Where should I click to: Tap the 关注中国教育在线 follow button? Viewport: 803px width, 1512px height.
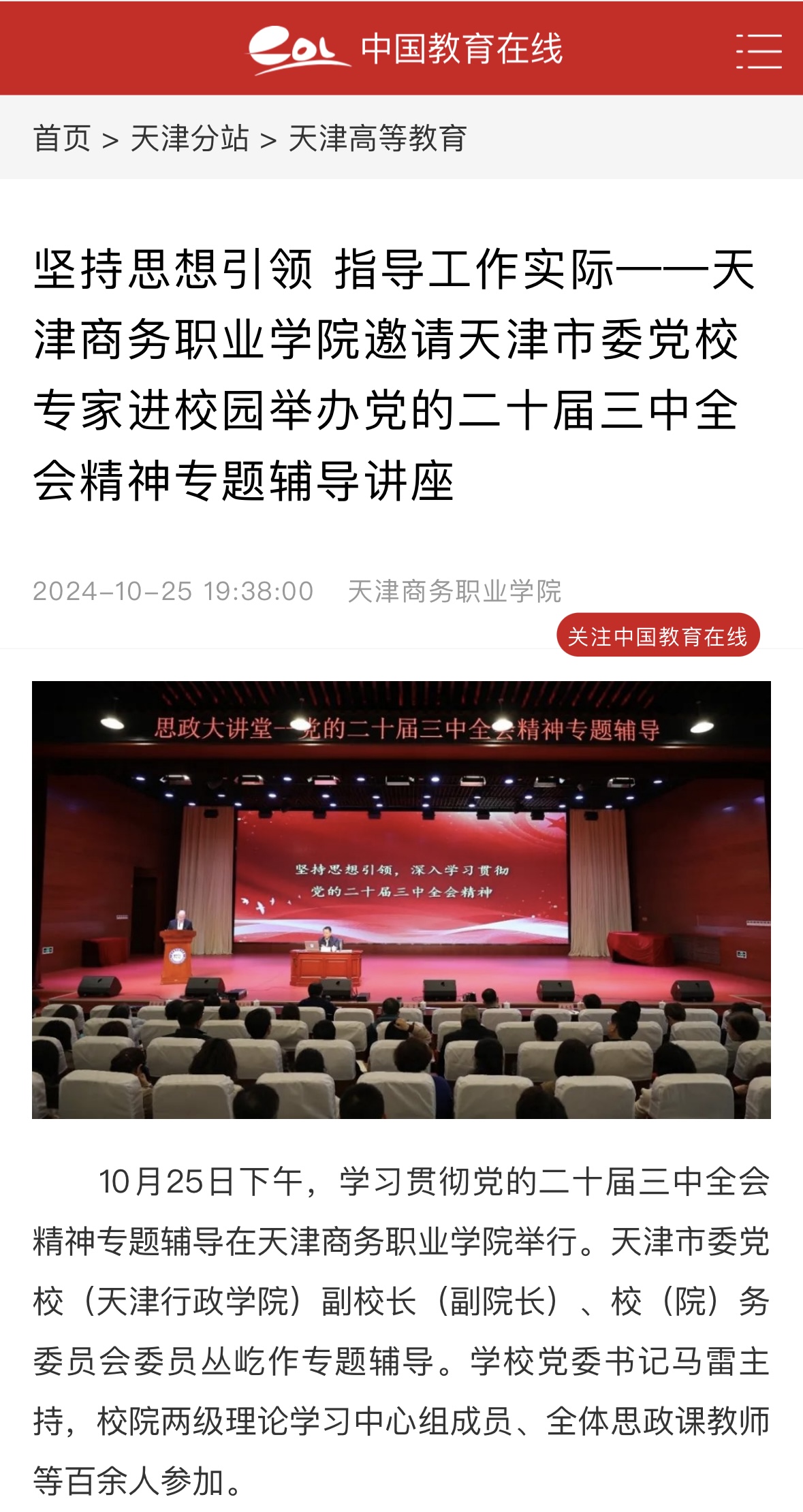pyautogui.click(x=657, y=635)
